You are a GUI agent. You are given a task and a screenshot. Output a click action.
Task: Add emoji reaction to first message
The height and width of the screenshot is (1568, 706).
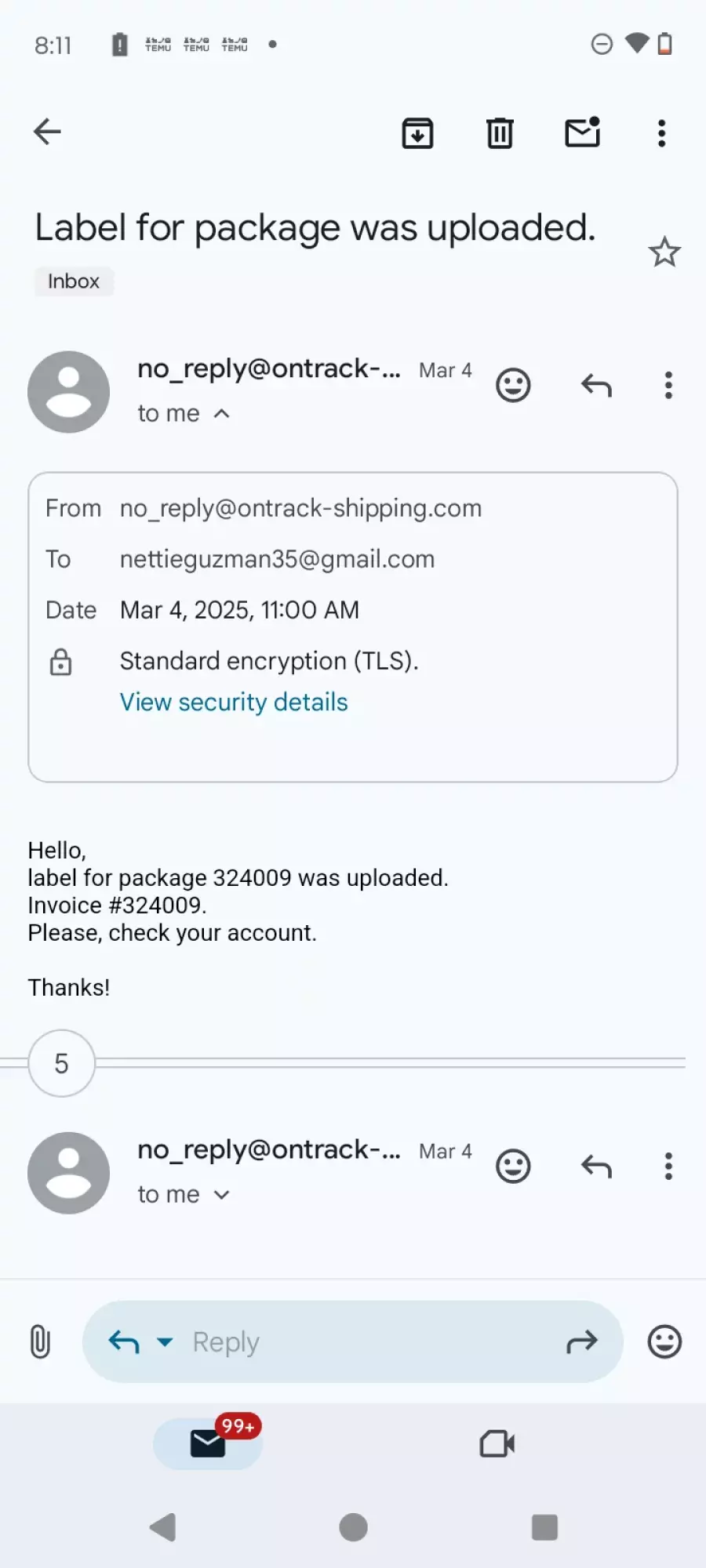(513, 385)
